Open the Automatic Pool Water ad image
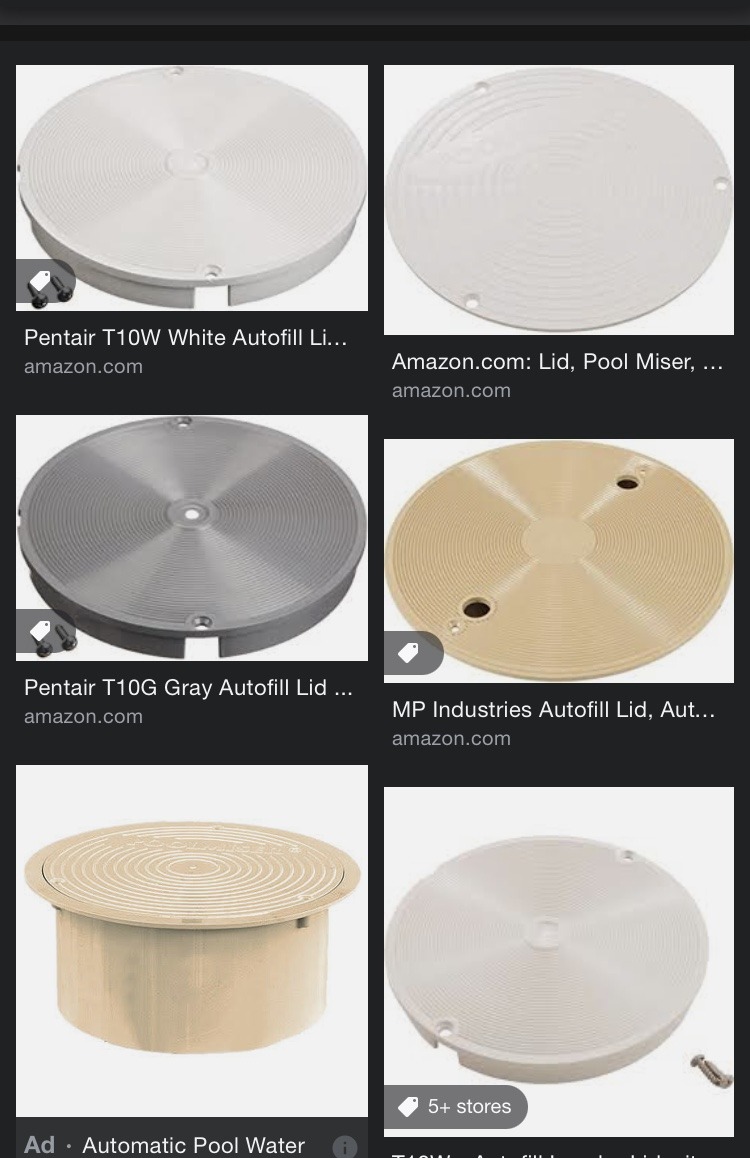This screenshot has height=1158, width=750. point(192,940)
